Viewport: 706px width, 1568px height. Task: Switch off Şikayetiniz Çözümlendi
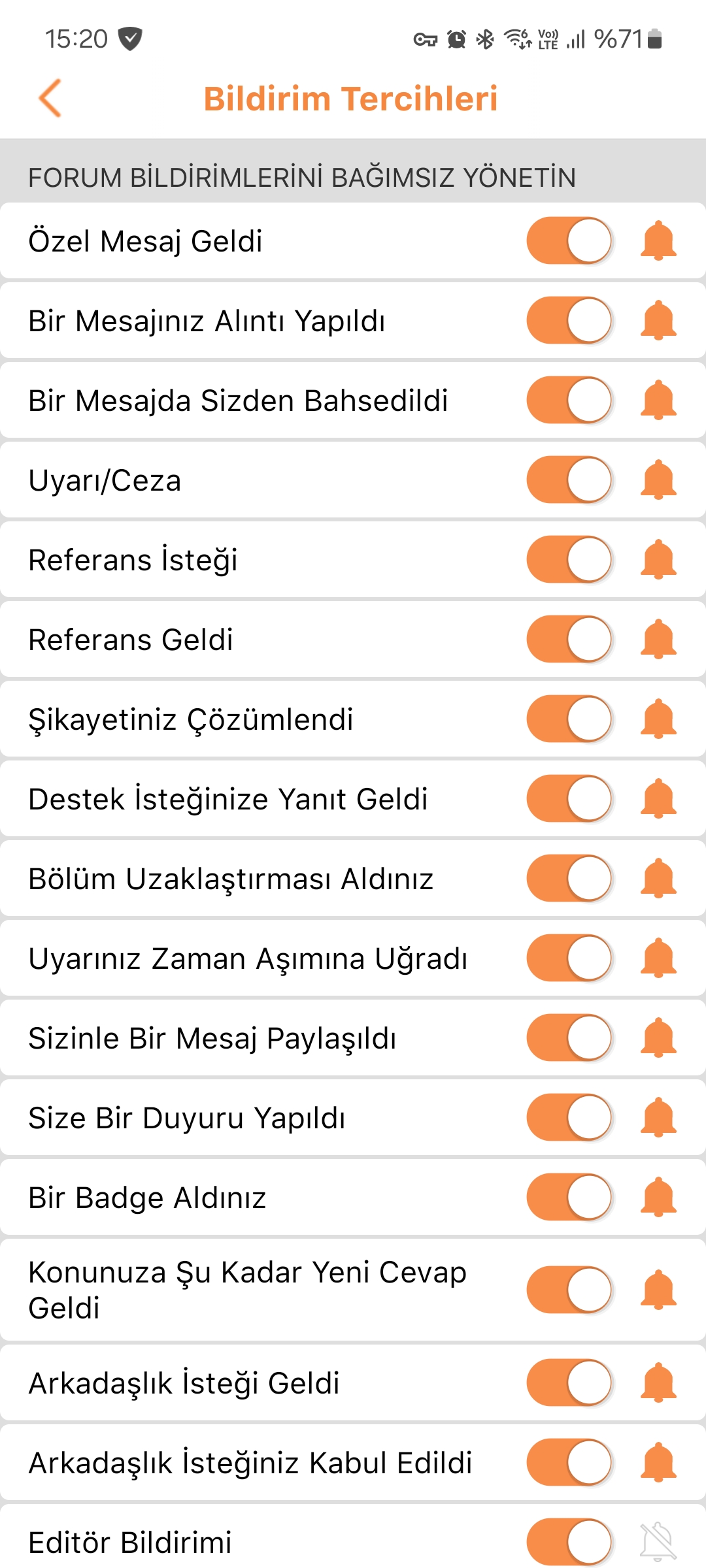pyautogui.click(x=569, y=719)
